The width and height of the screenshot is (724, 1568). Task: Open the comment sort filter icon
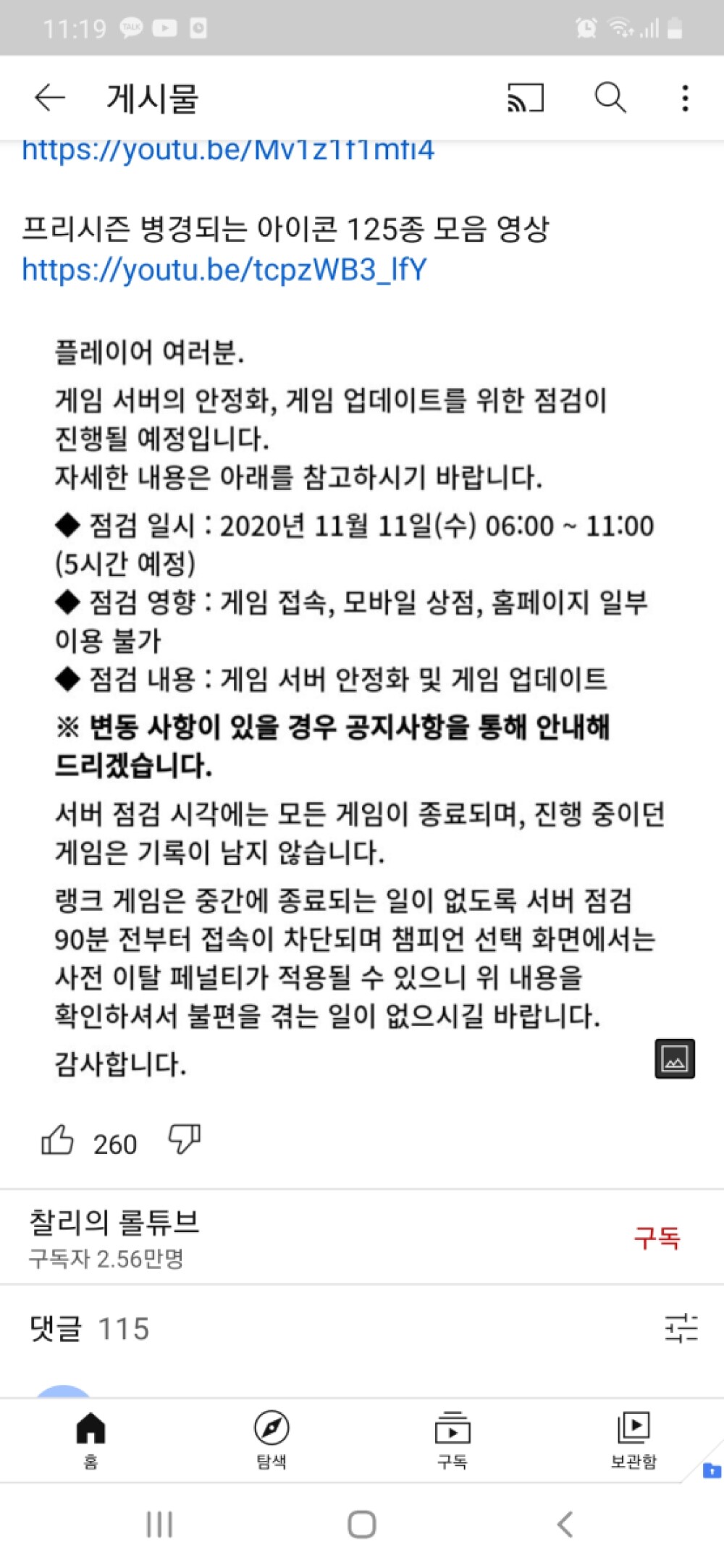681,1328
